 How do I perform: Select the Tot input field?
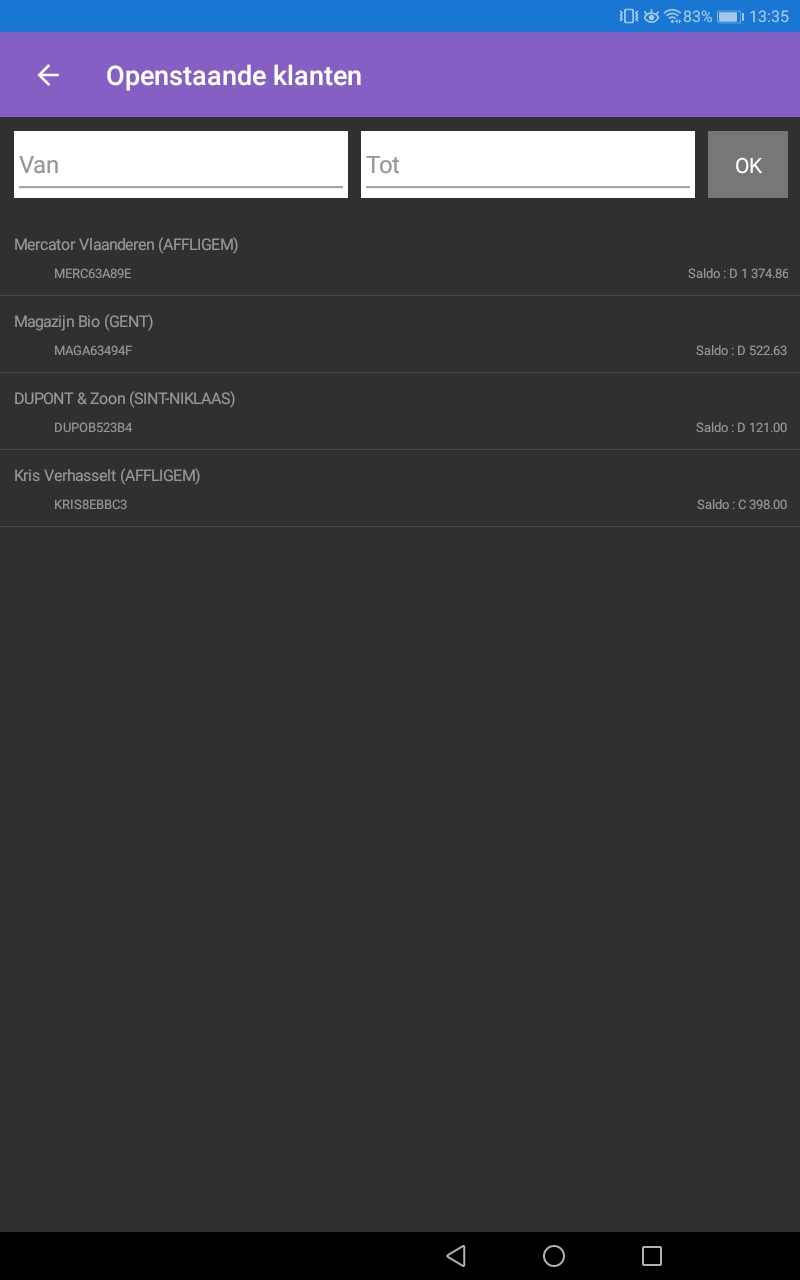[x=527, y=165]
